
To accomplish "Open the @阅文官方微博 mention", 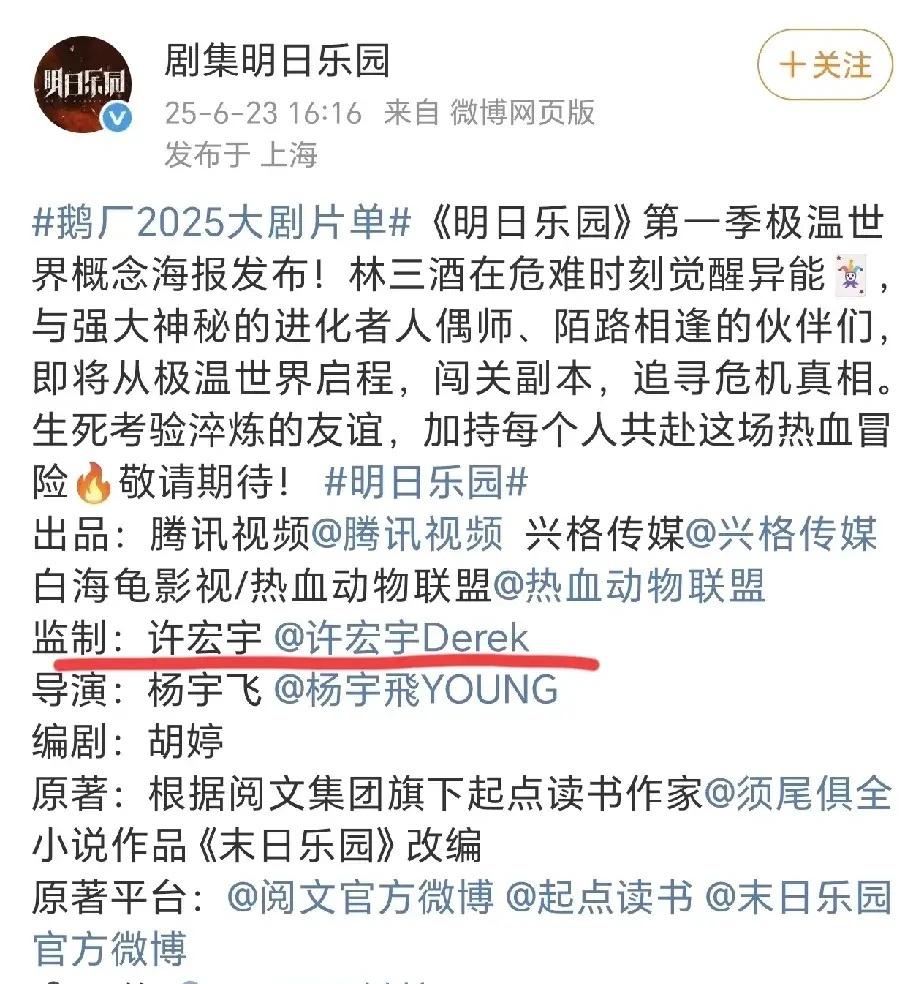I will coord(360,898).
